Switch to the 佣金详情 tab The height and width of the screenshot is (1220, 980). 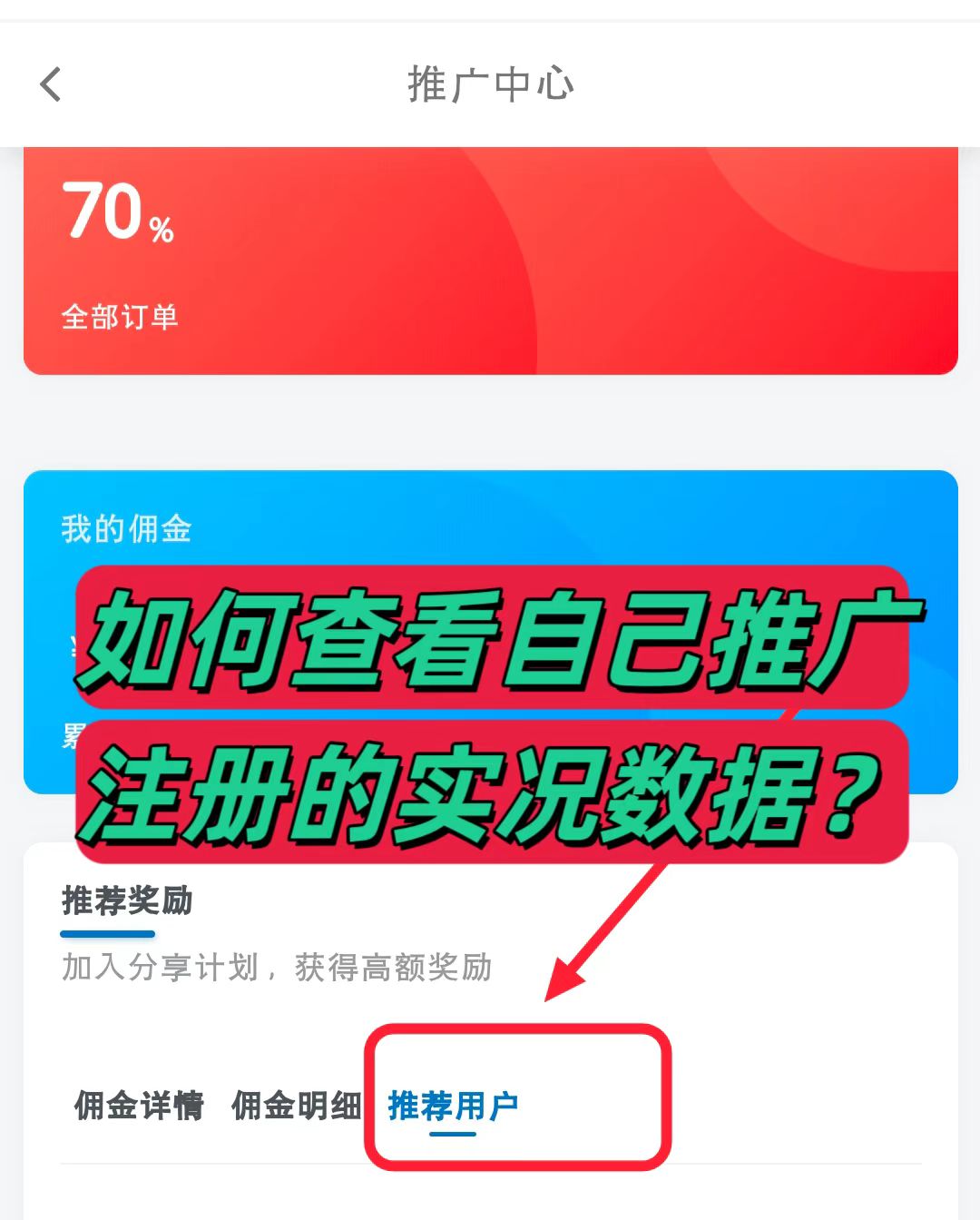(x=138, y=1106)
